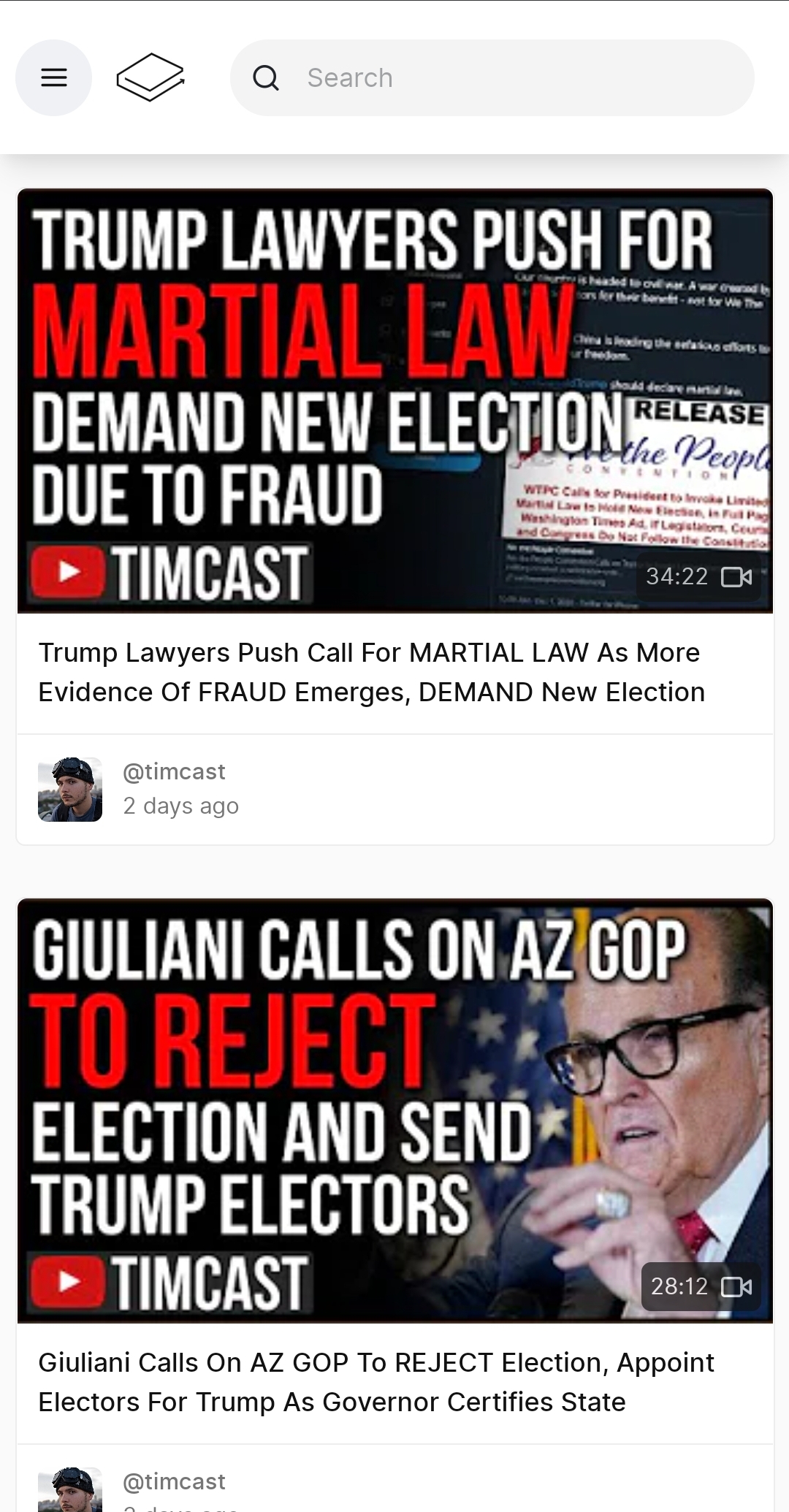
Task: Play the Giuliani Calls On AZ GOP video thumbnail
Action: point(395,1110)
